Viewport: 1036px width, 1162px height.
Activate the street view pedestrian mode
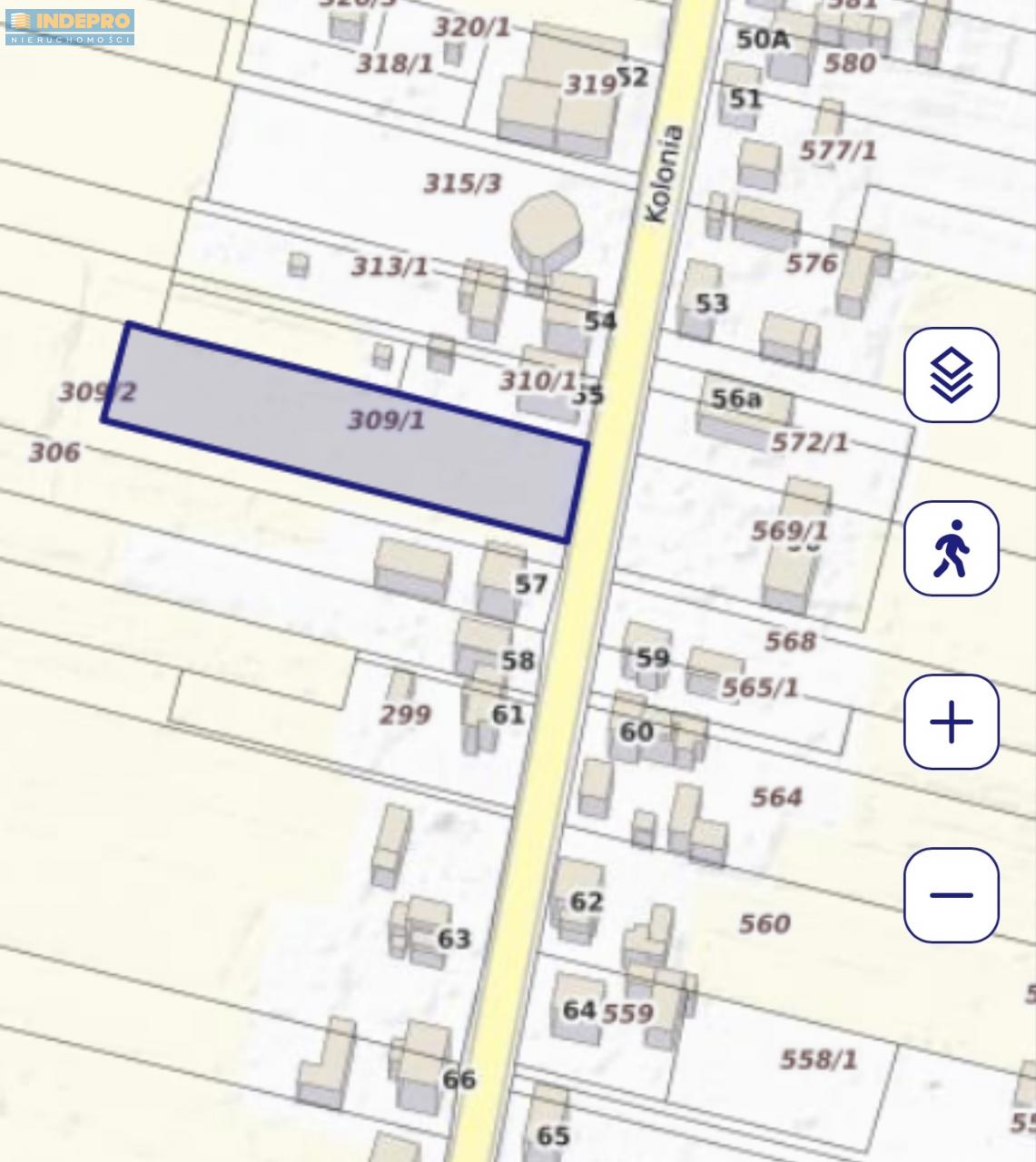tap(951, 548)
